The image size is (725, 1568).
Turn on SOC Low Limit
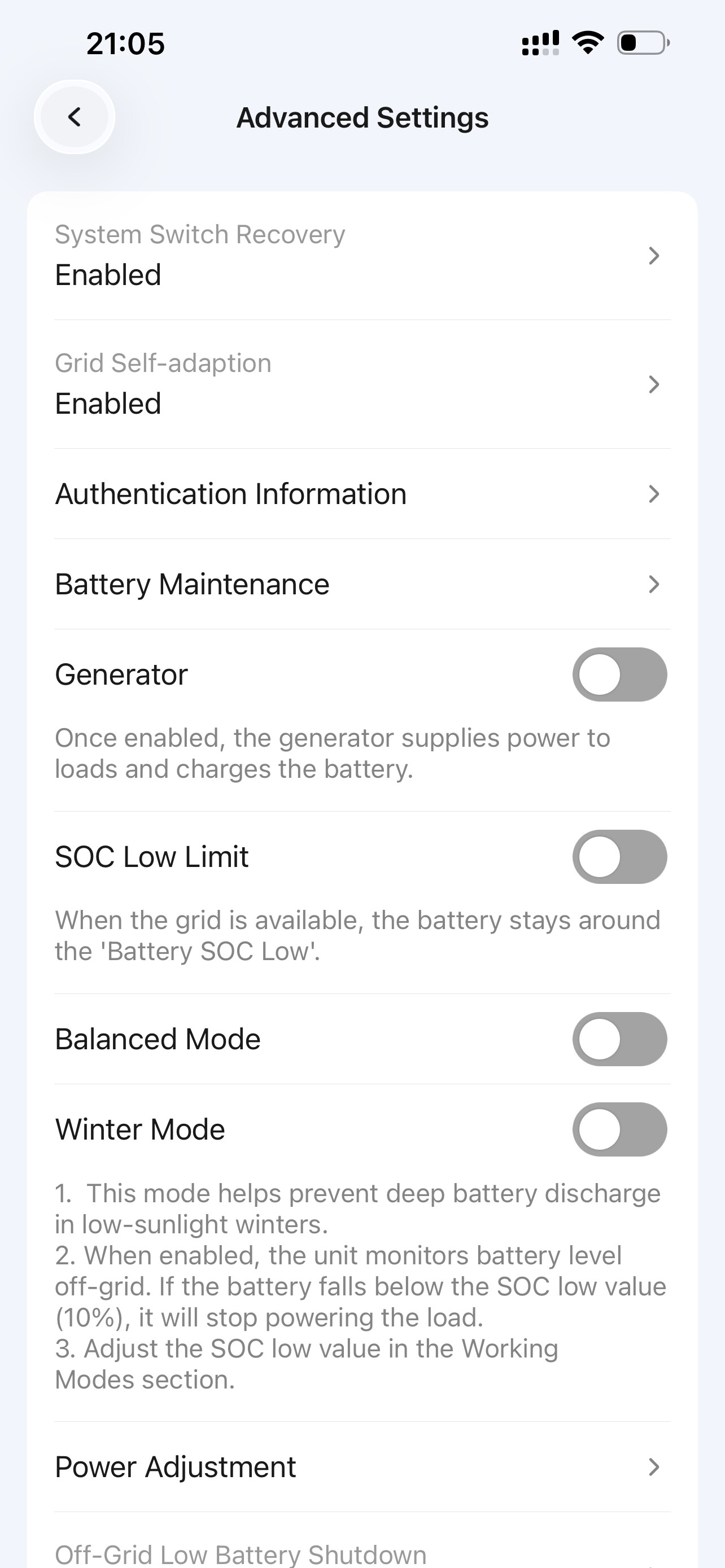click(x=619, y=856)
